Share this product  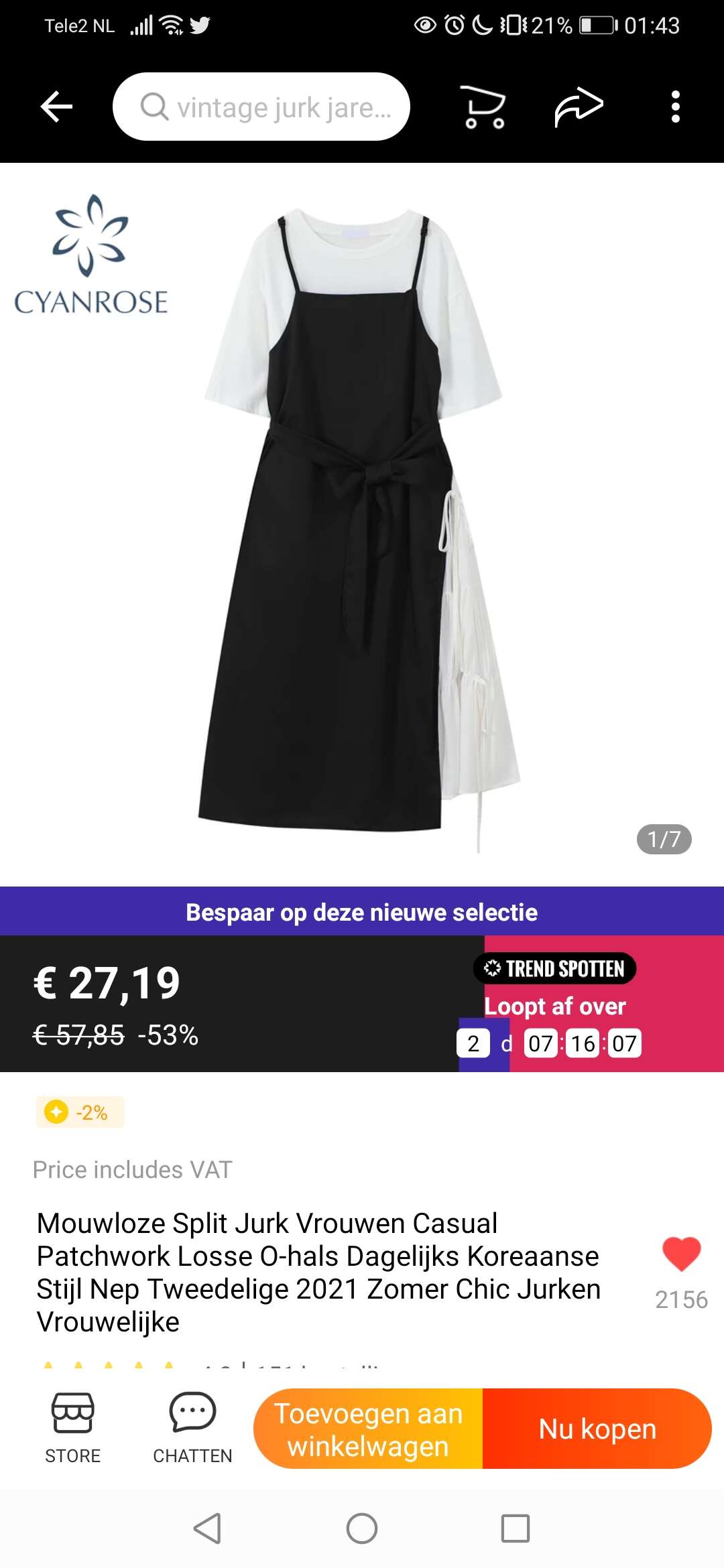[x=579, y=107]
